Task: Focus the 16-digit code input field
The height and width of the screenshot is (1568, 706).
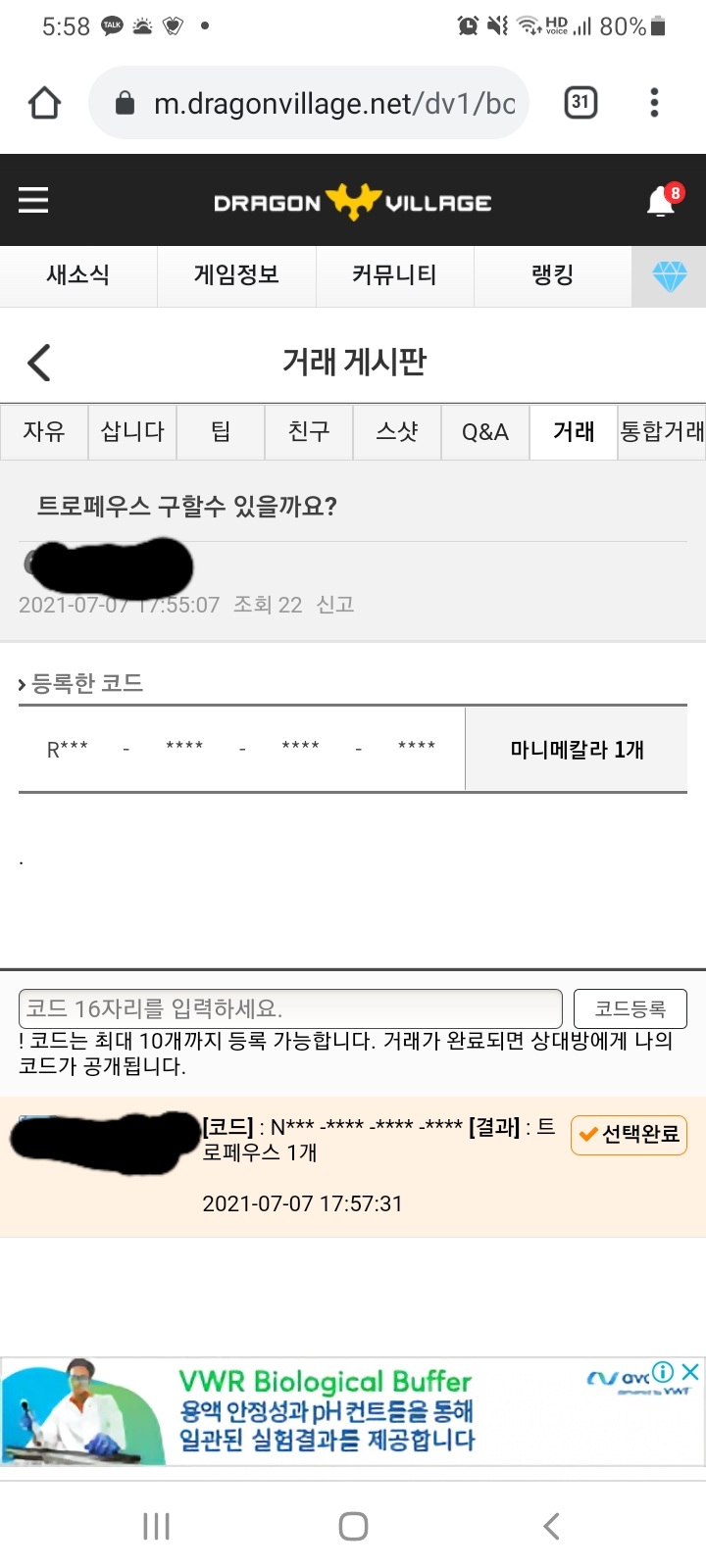Action: pyautogui.click(x=290, y=1008)
